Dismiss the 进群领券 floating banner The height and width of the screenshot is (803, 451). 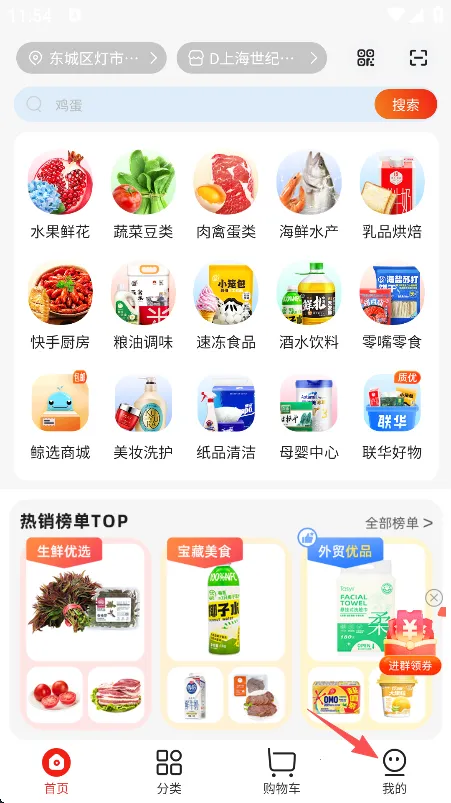click(434, 598)
